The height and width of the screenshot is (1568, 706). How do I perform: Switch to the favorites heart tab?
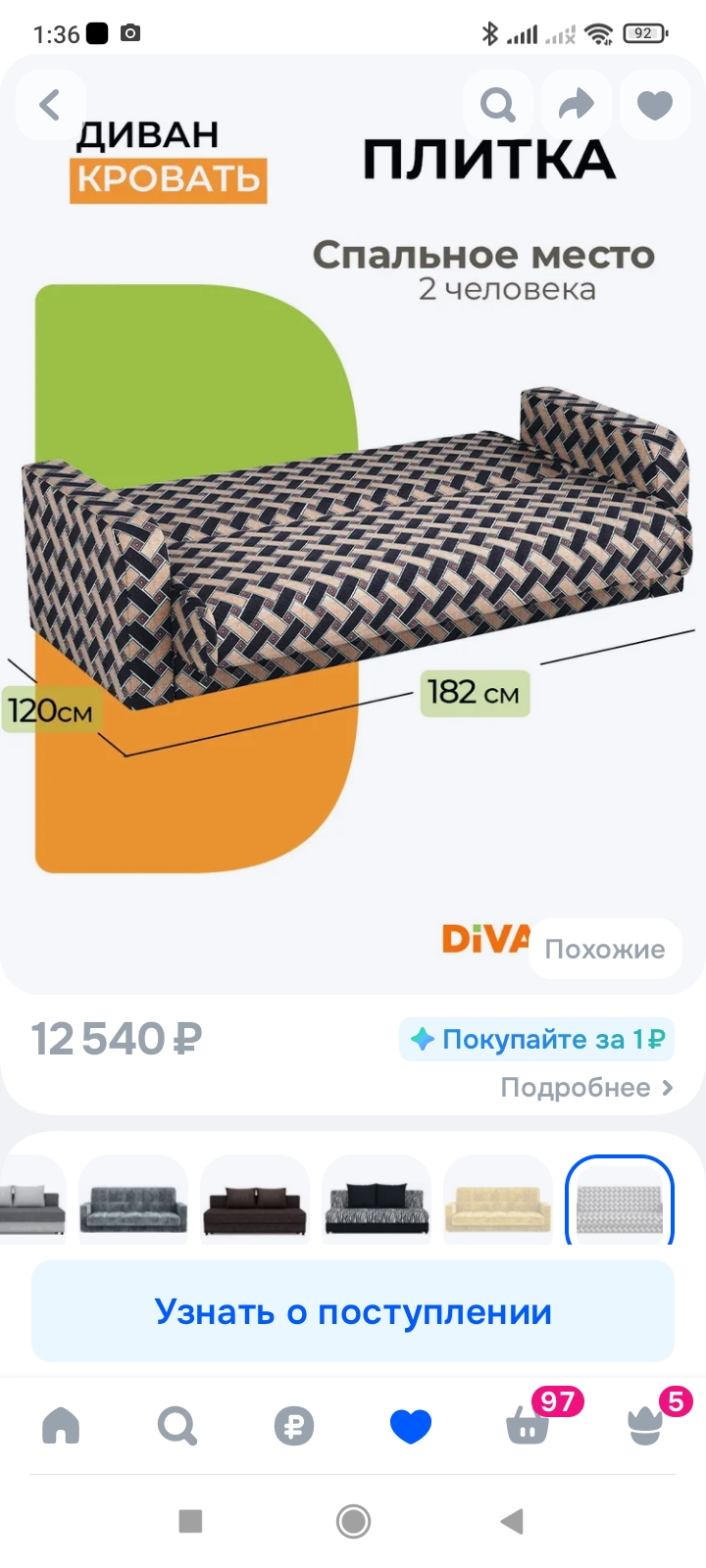411,1425
